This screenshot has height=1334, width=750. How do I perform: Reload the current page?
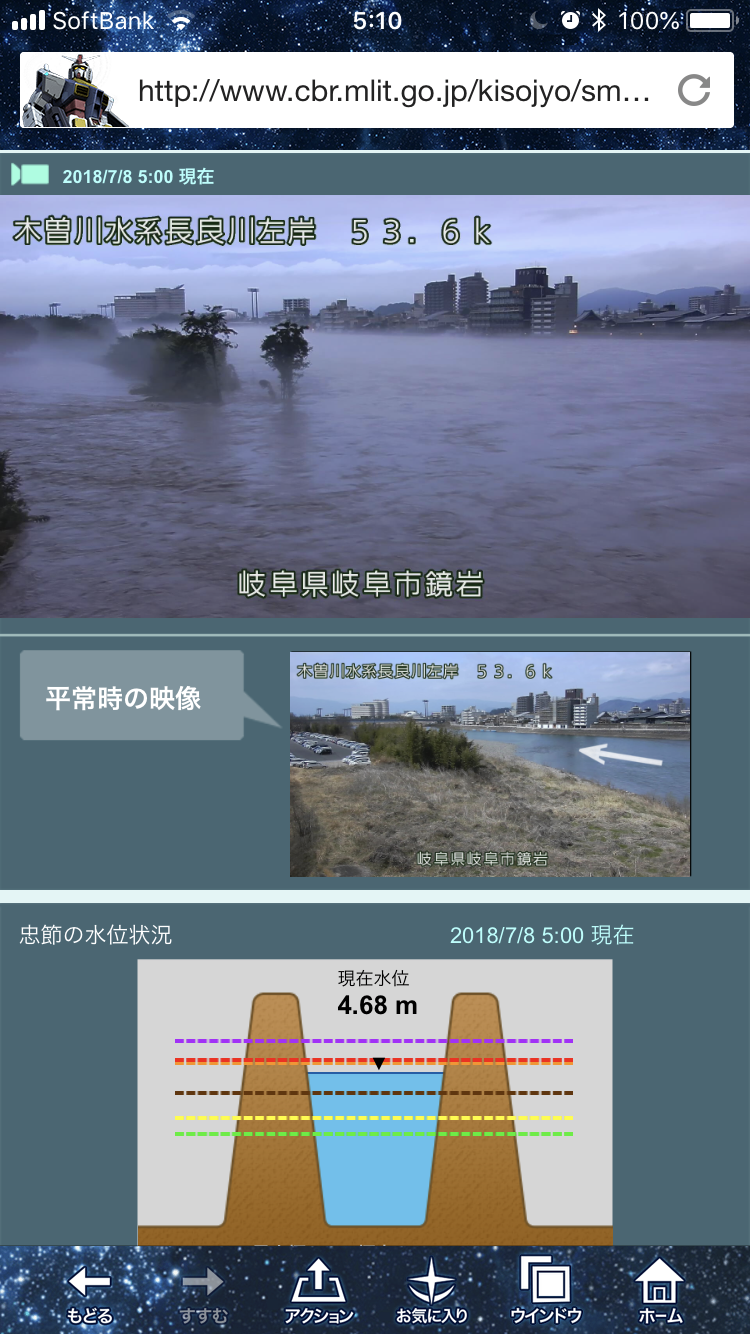pos(693,91)
